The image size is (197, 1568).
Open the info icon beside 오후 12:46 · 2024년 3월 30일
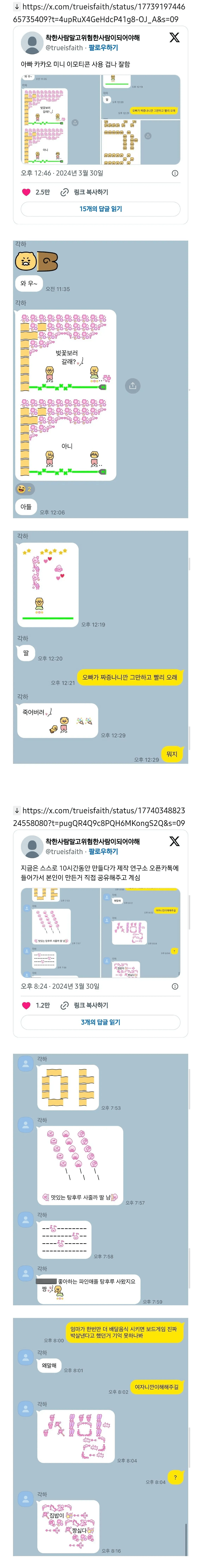[x=175, y=173]
